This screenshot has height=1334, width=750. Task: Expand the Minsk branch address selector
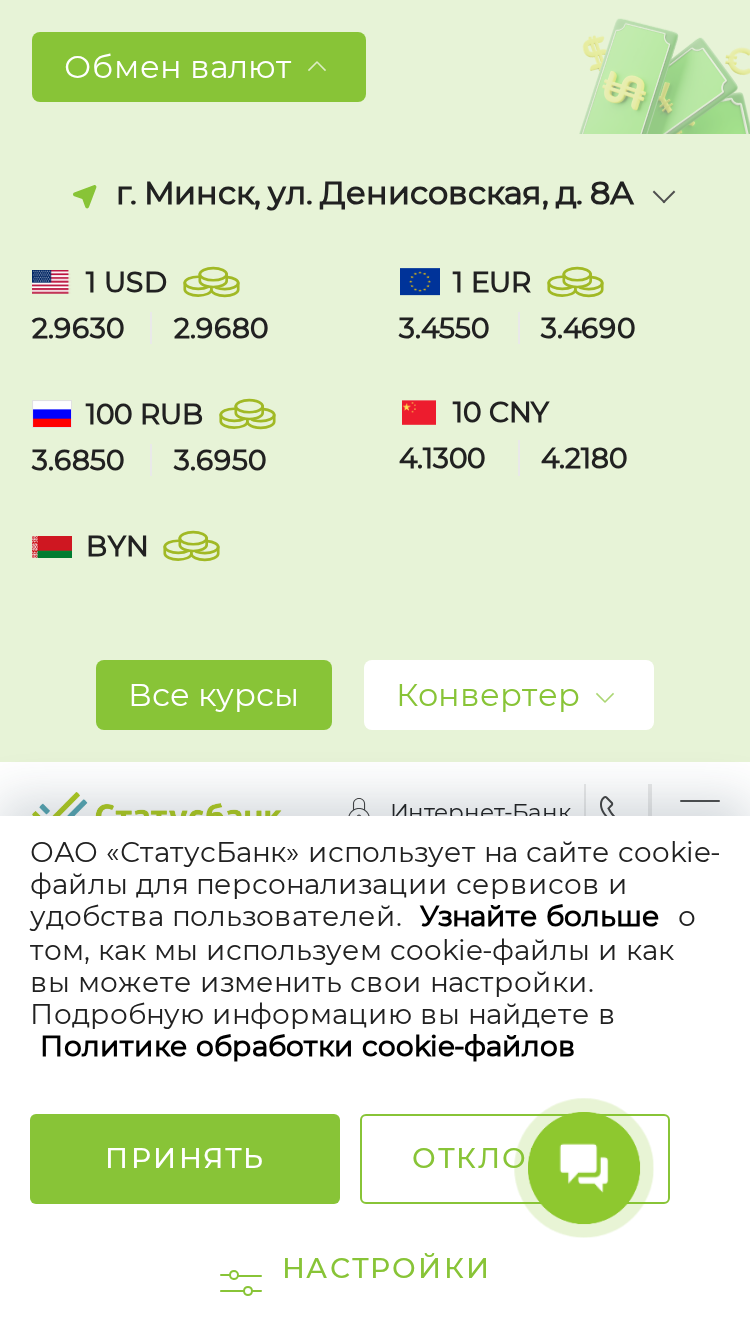pos(375,194)
